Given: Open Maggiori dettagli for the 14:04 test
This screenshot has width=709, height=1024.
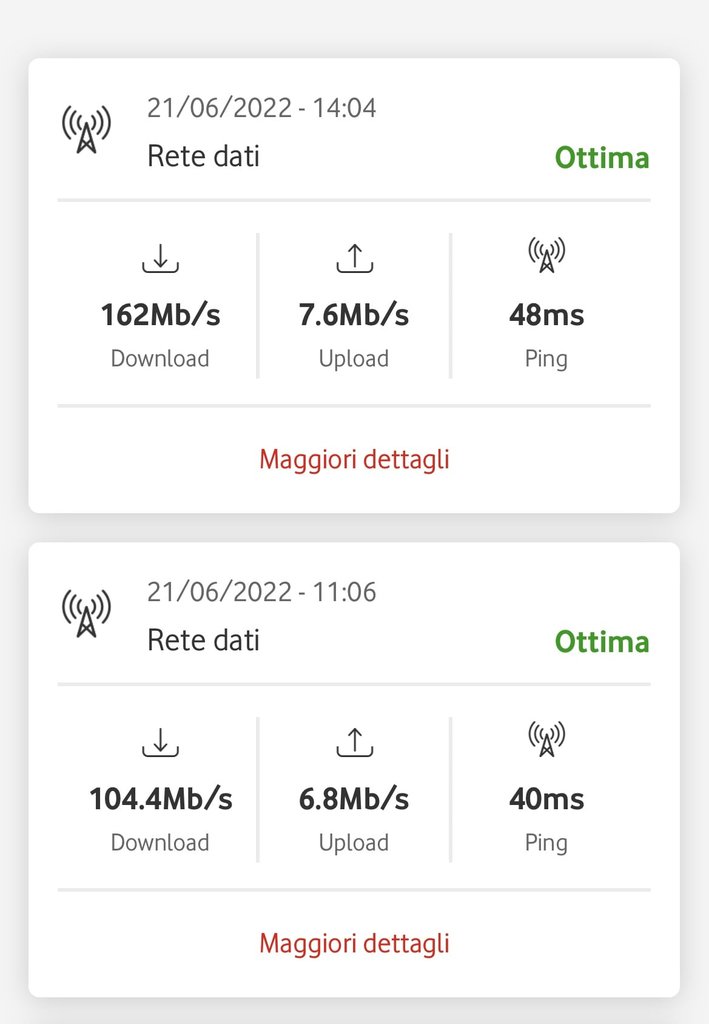Looking at the screenshot, I should click(x=354, y=459).
